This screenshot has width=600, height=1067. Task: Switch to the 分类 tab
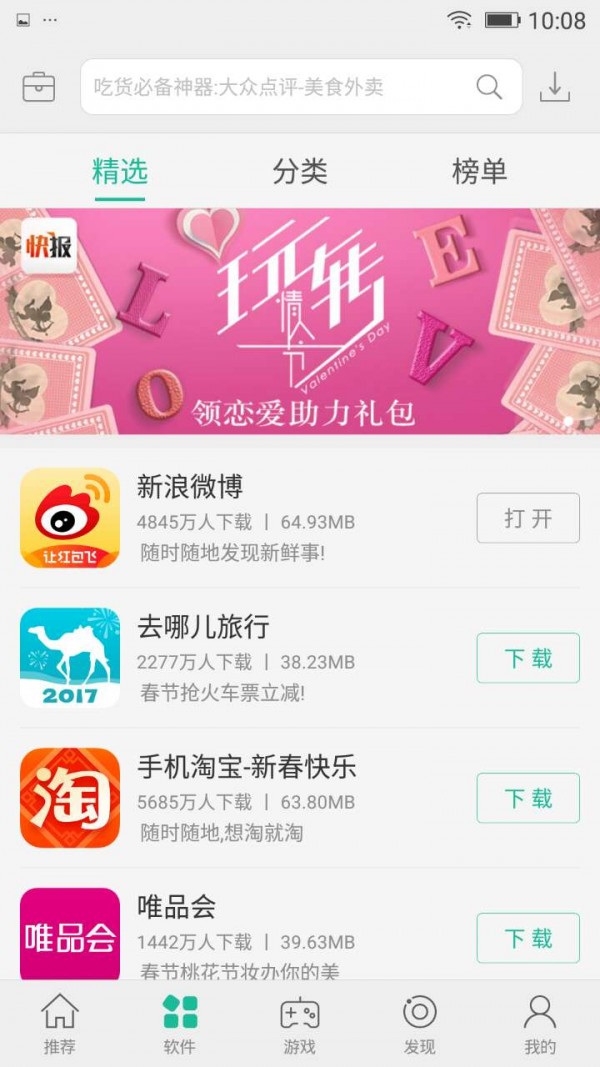pos(300,172)
